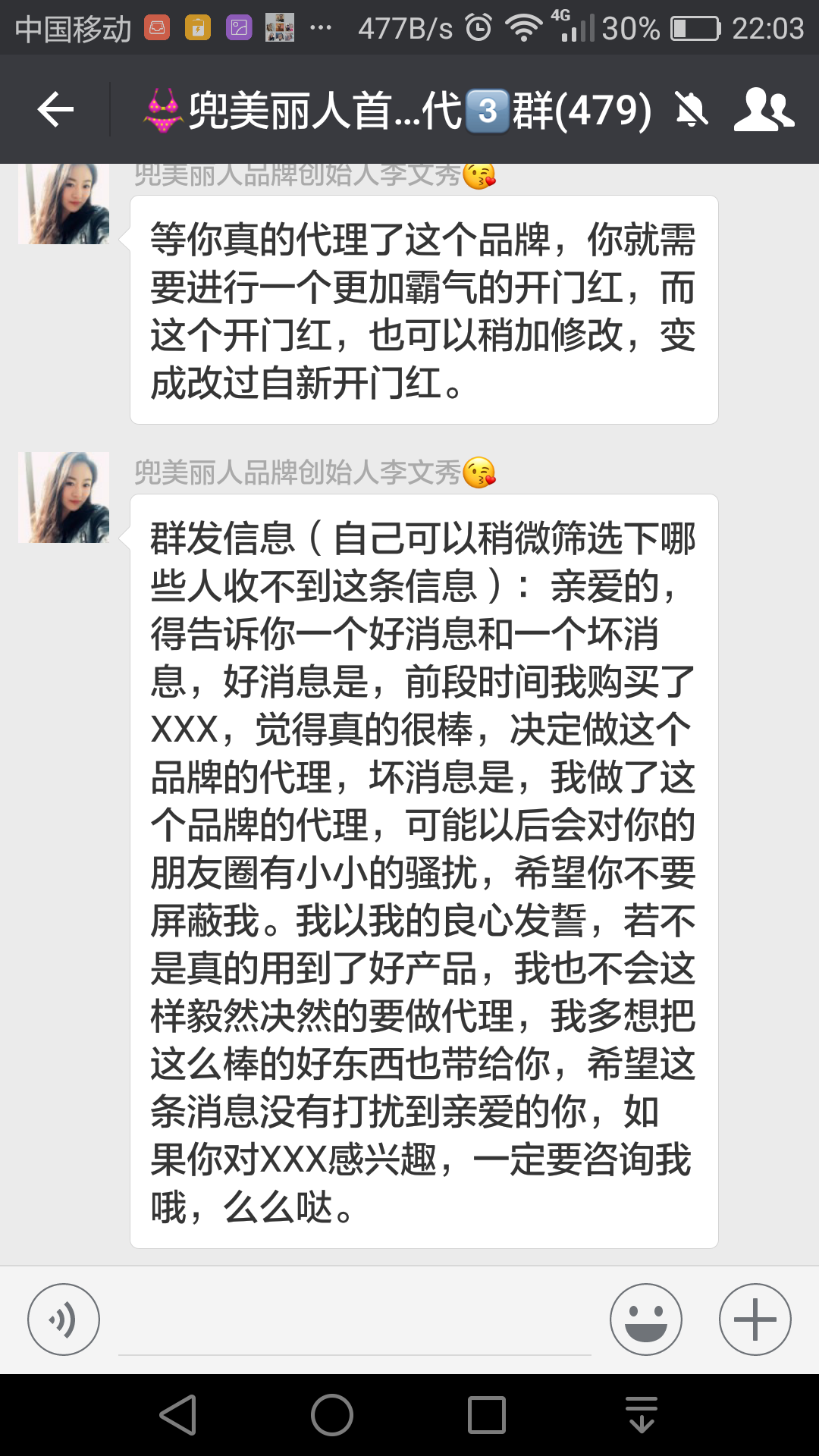The width and height of the screenshot is (819, 1456).
Task: Open the plus attachment menu
Action: [755, 1319]
